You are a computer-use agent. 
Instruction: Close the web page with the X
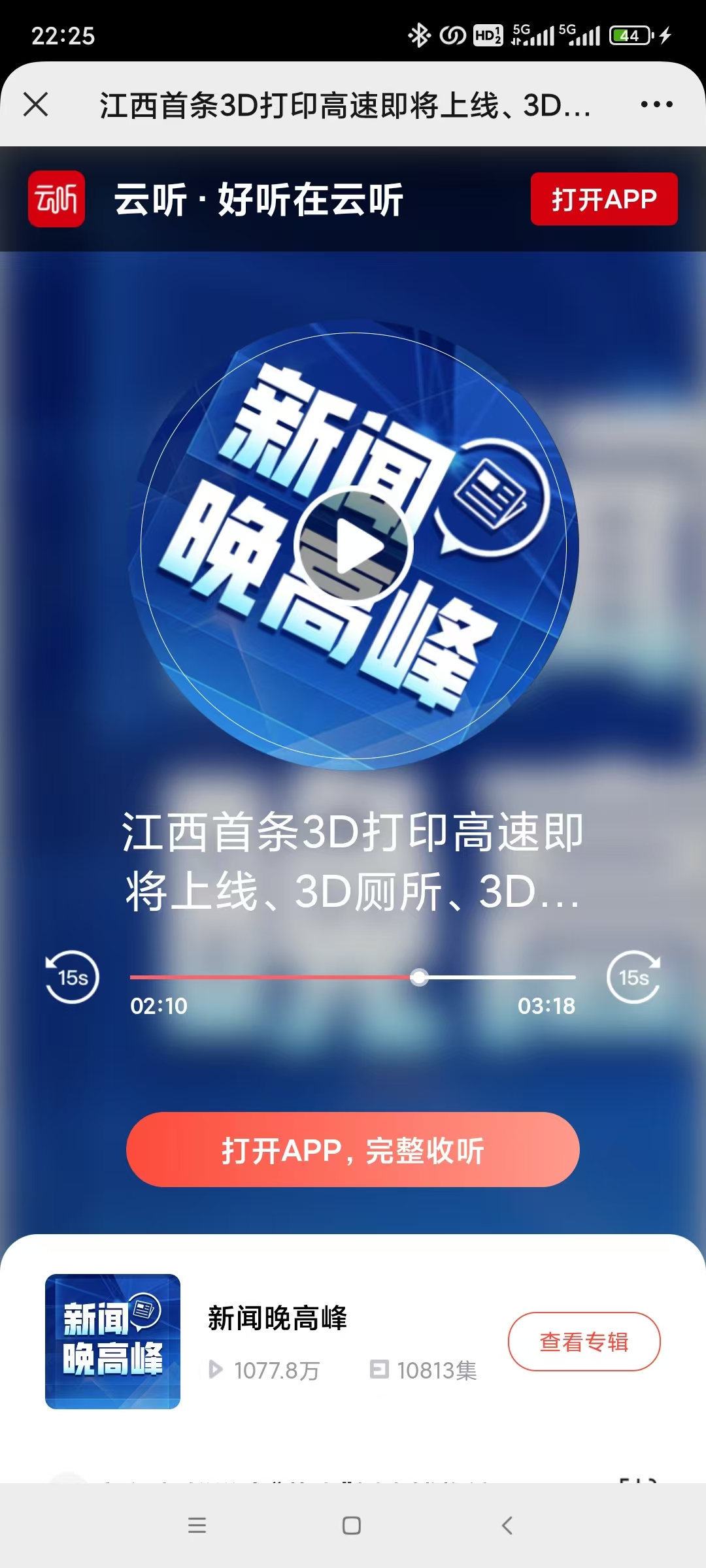(36, 104)
